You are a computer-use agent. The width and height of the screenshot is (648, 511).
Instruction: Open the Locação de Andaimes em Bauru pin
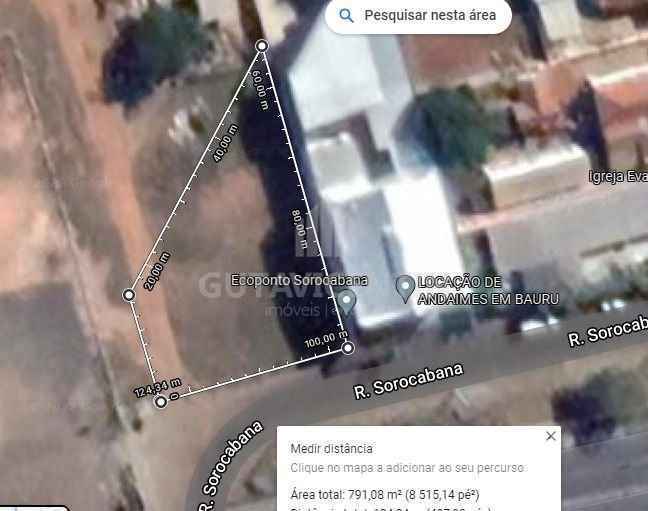405,288
